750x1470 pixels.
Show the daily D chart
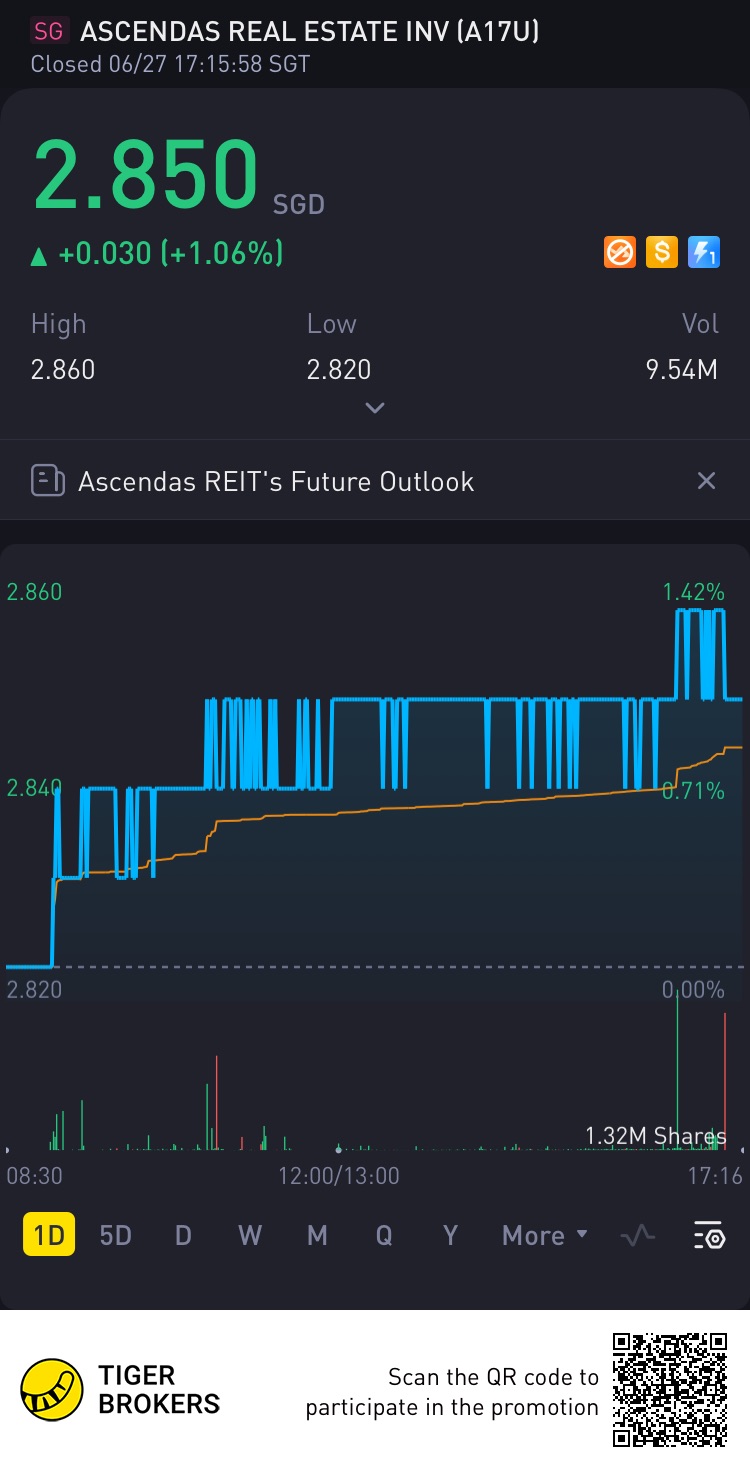(x=183, y=1235)
